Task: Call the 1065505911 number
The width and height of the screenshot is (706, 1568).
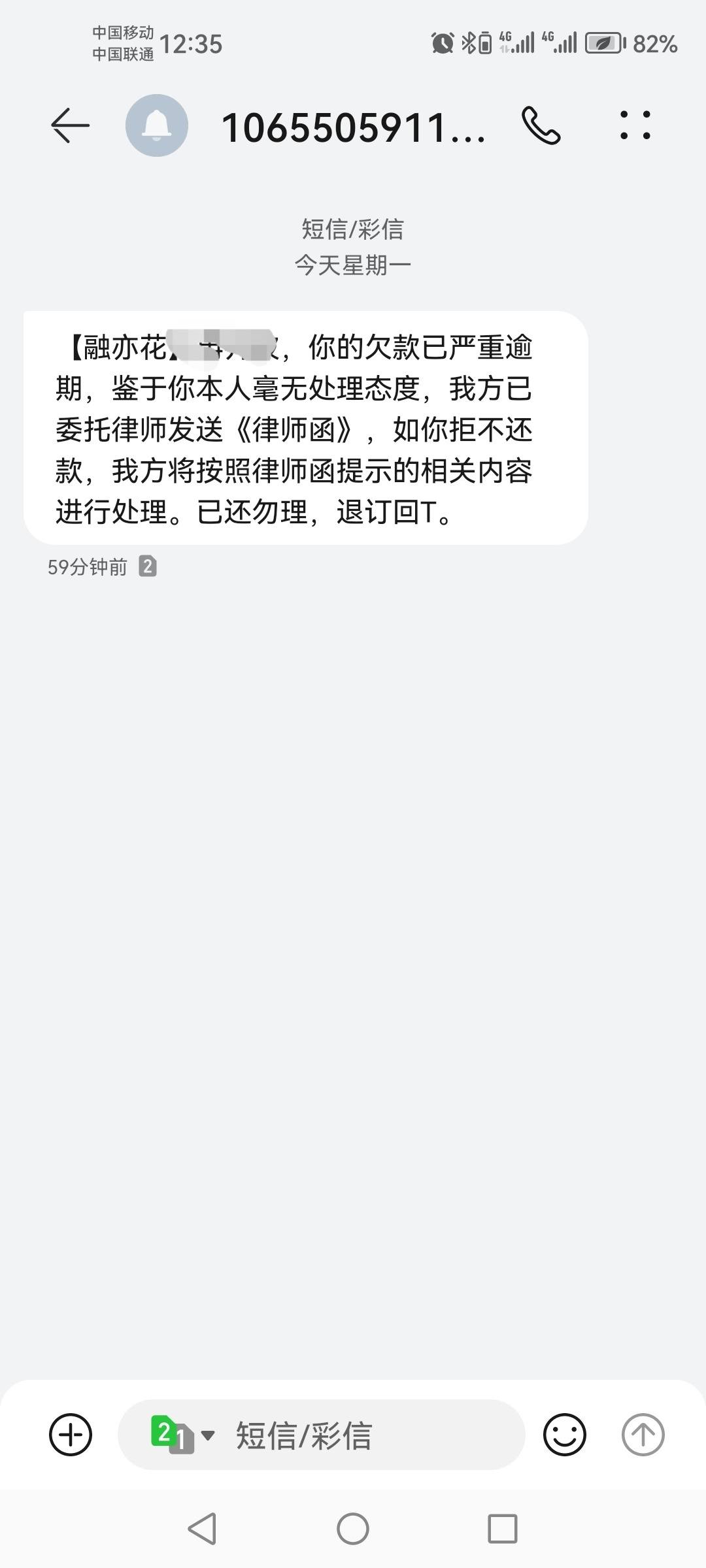Action: tap(541, 125)
